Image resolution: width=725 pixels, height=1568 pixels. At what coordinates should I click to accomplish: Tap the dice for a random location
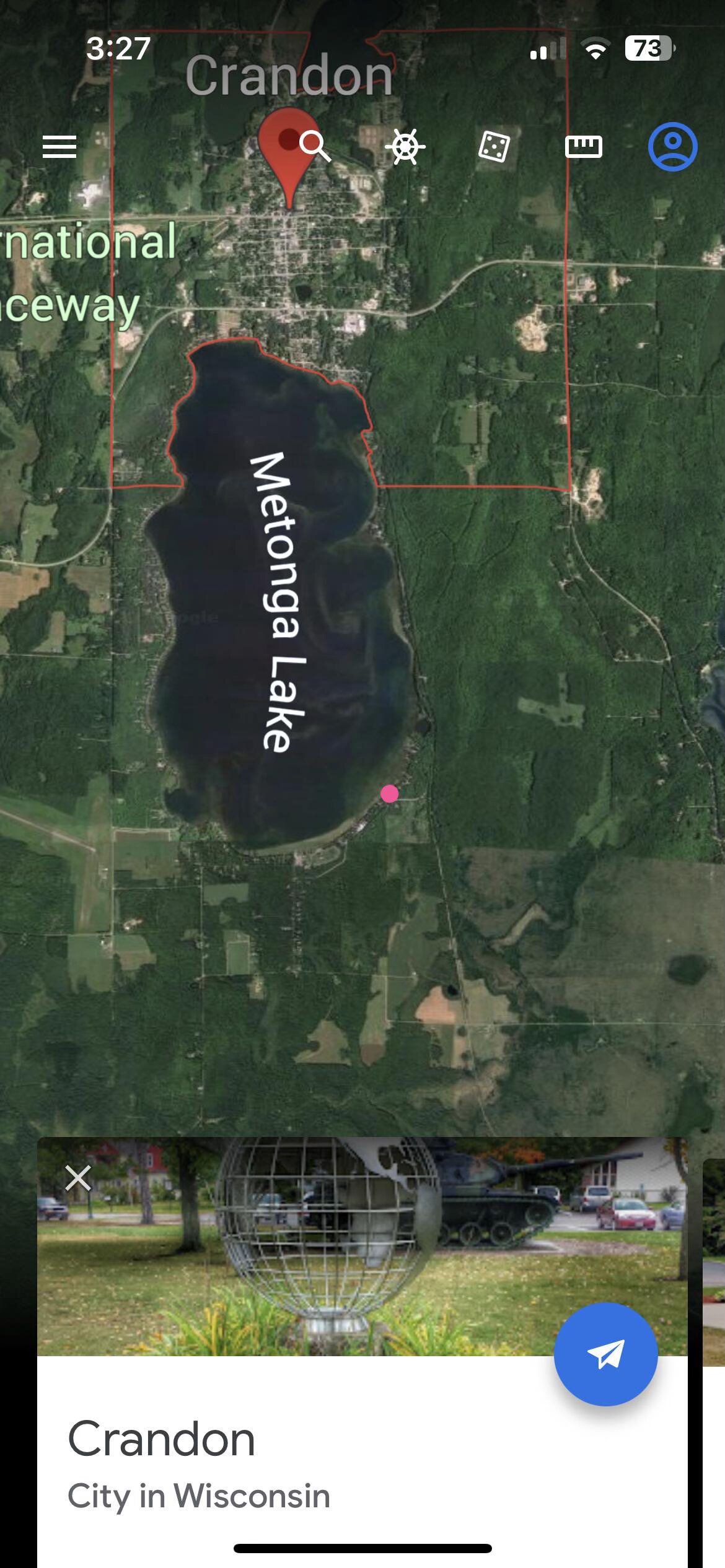pyautogui.click(x=494, y=147)
